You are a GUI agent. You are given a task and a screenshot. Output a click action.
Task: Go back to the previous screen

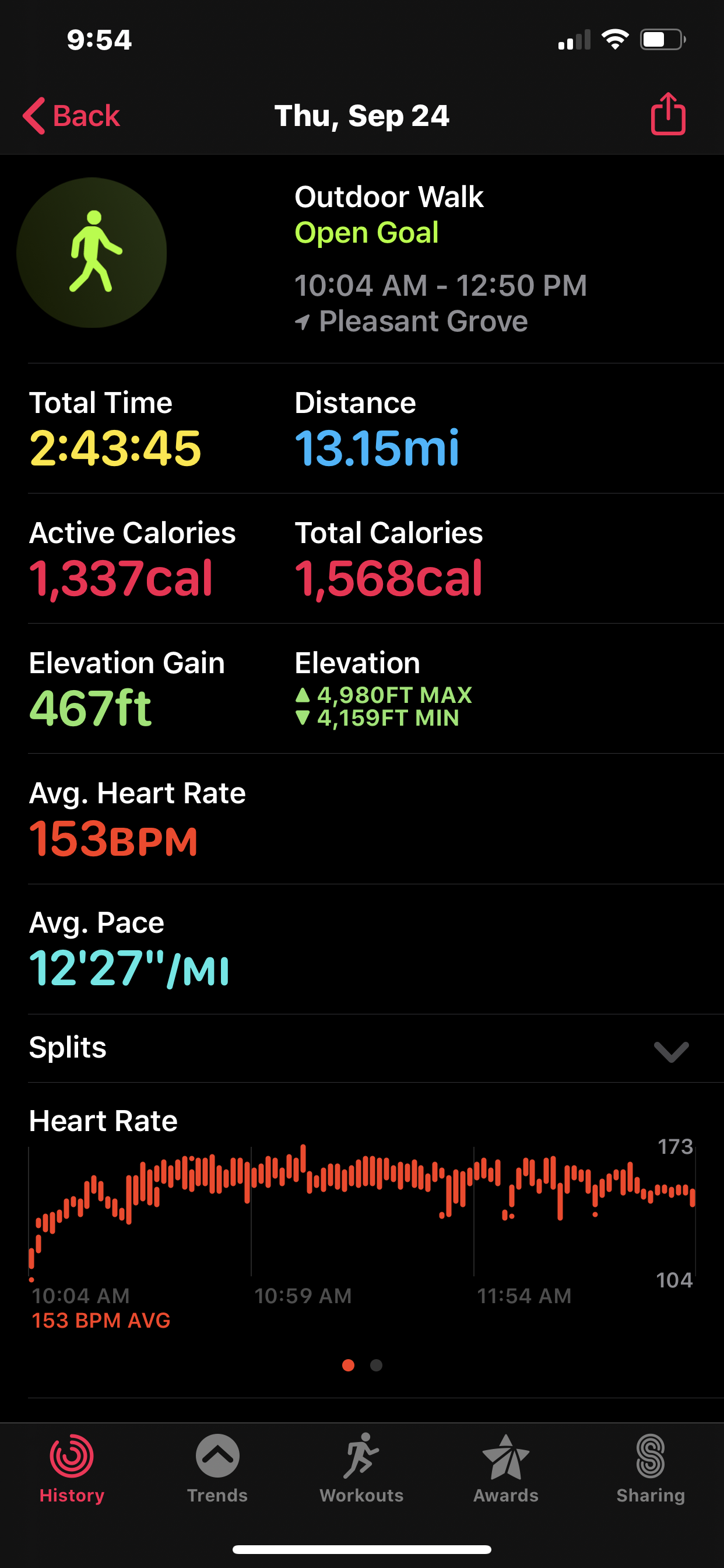[x=71, y=116]
